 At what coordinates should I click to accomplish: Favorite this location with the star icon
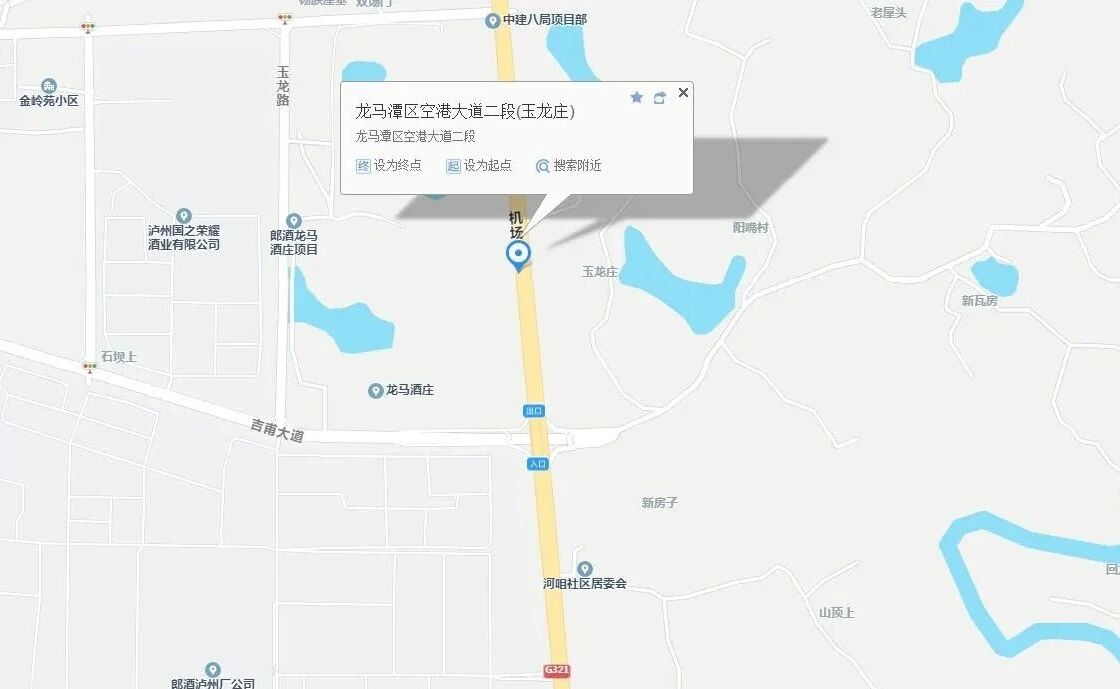coord(636,97)
